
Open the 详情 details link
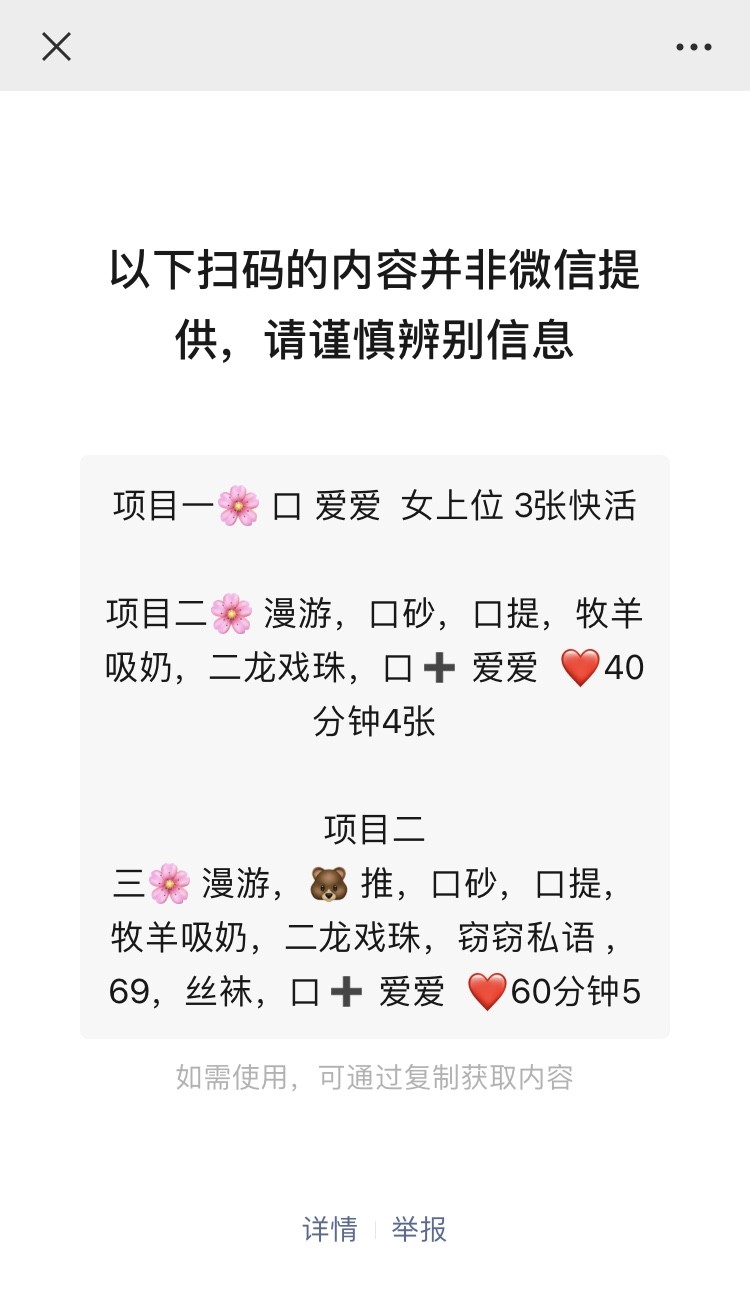[330, 1229]
